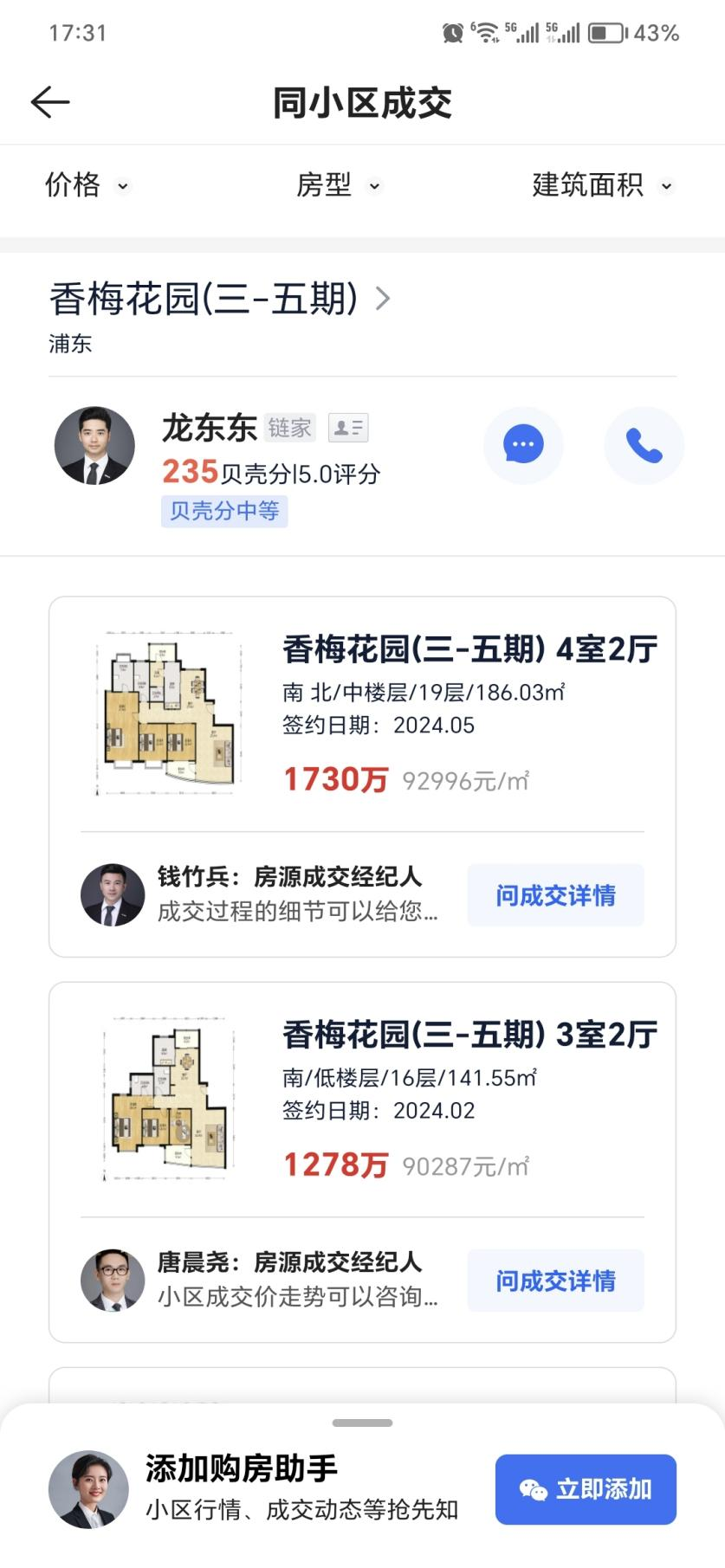Tap the phone call icon to contact agent
The image size is (725, 1568).
644,444
